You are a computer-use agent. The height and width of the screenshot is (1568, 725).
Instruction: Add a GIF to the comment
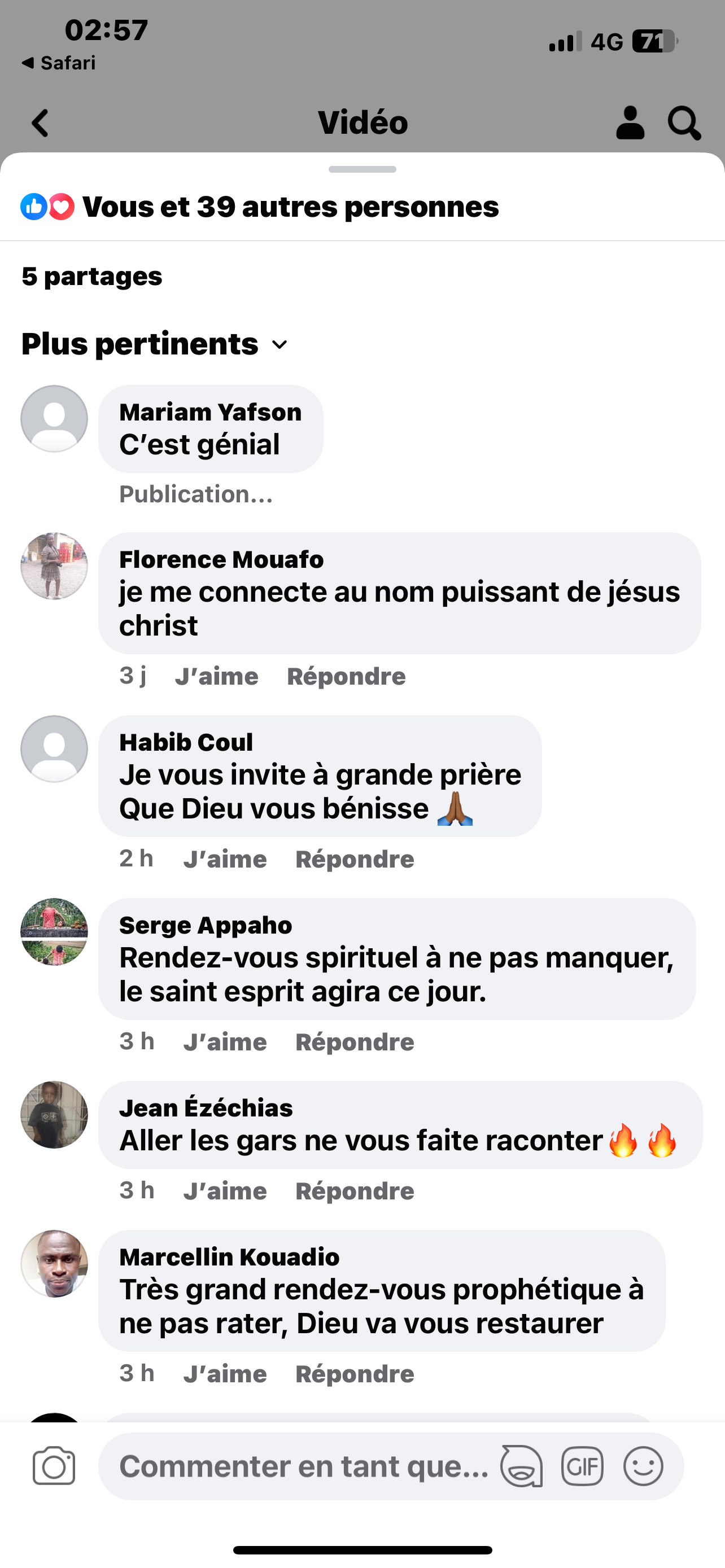click(x=582, y=1466)
